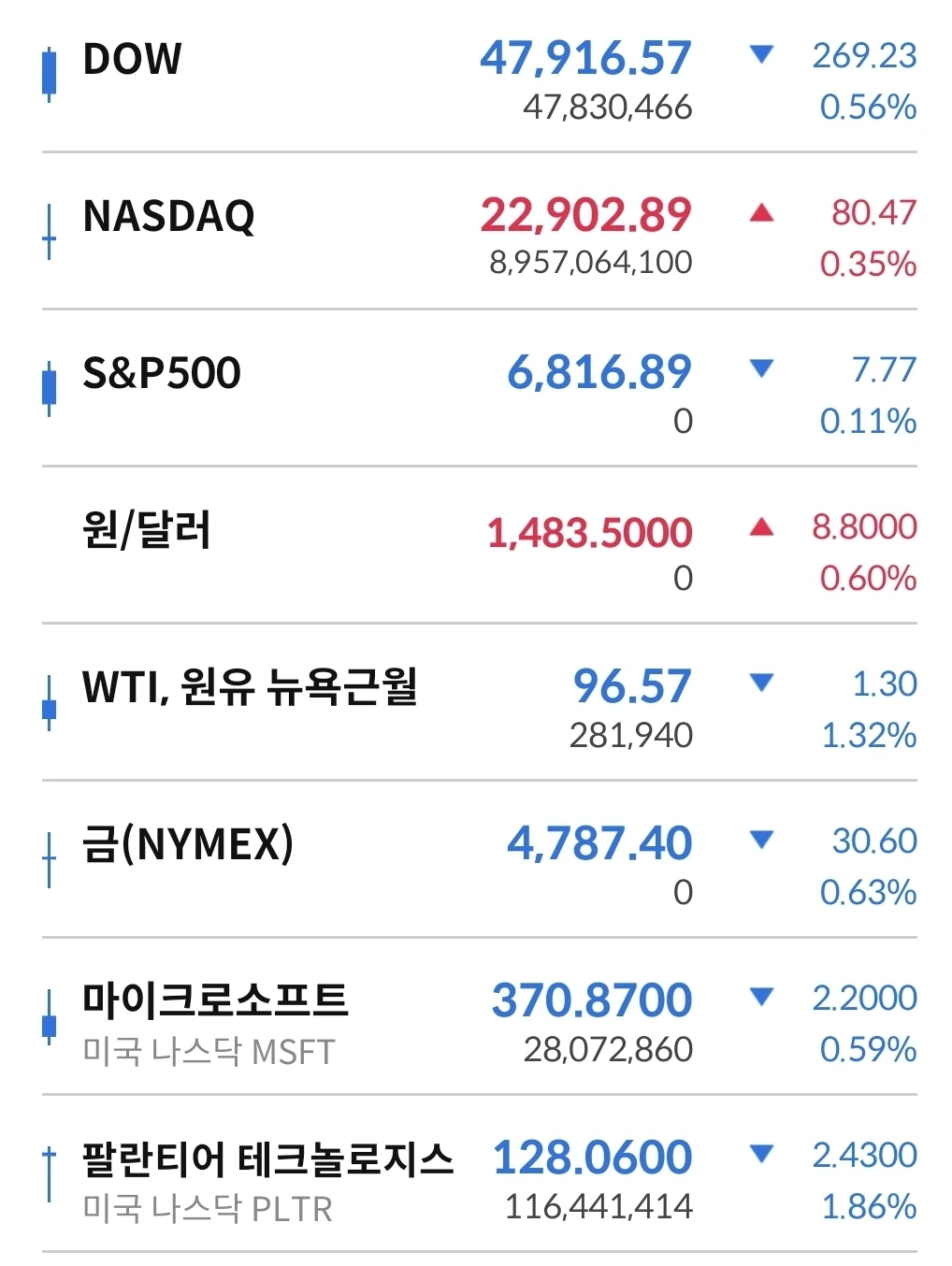
Task: Tap the WTI, 원유 뉴욕근월 row
Action: point(250,688)
